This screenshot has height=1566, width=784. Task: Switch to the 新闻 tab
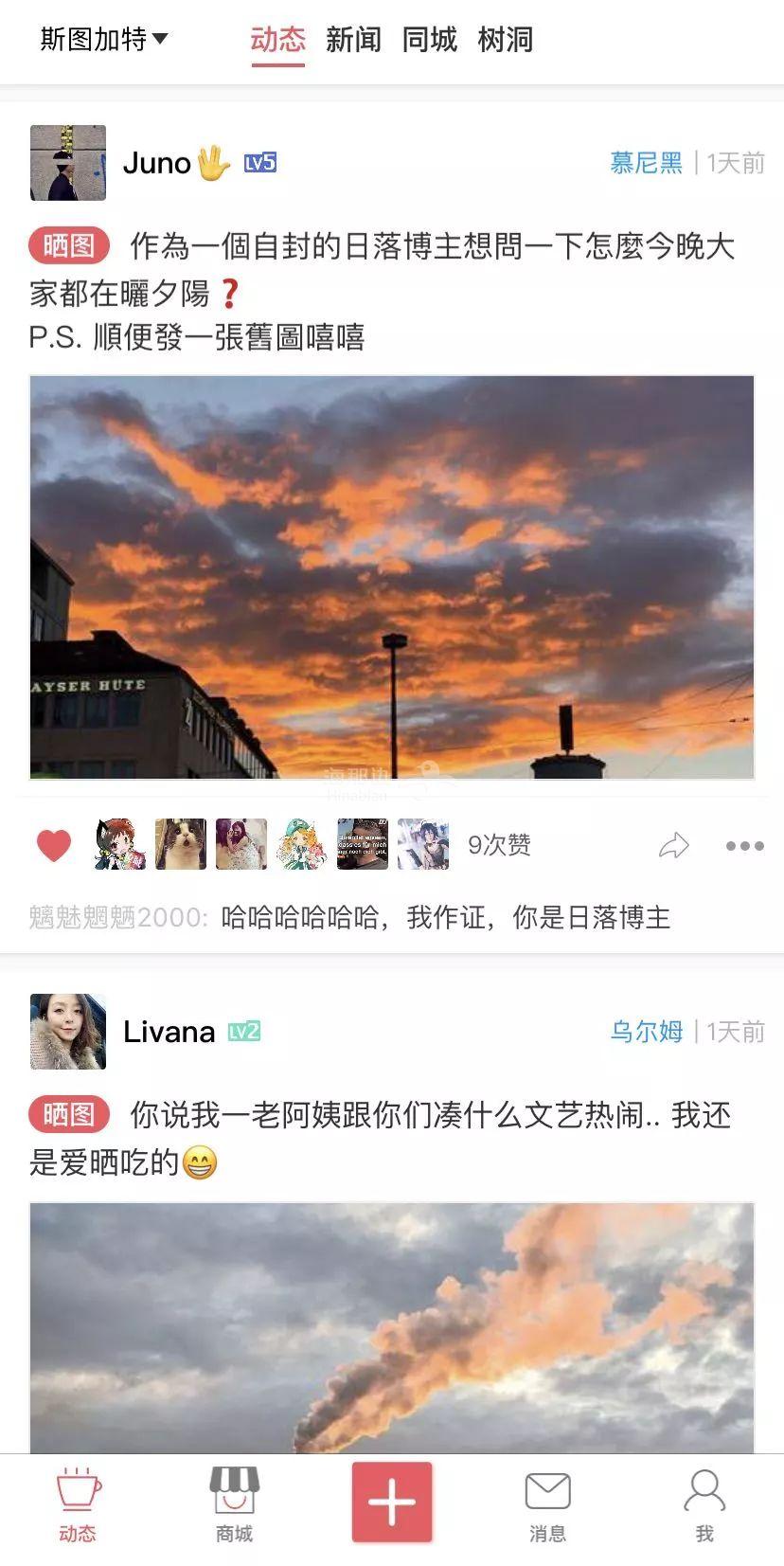[353, 40]
